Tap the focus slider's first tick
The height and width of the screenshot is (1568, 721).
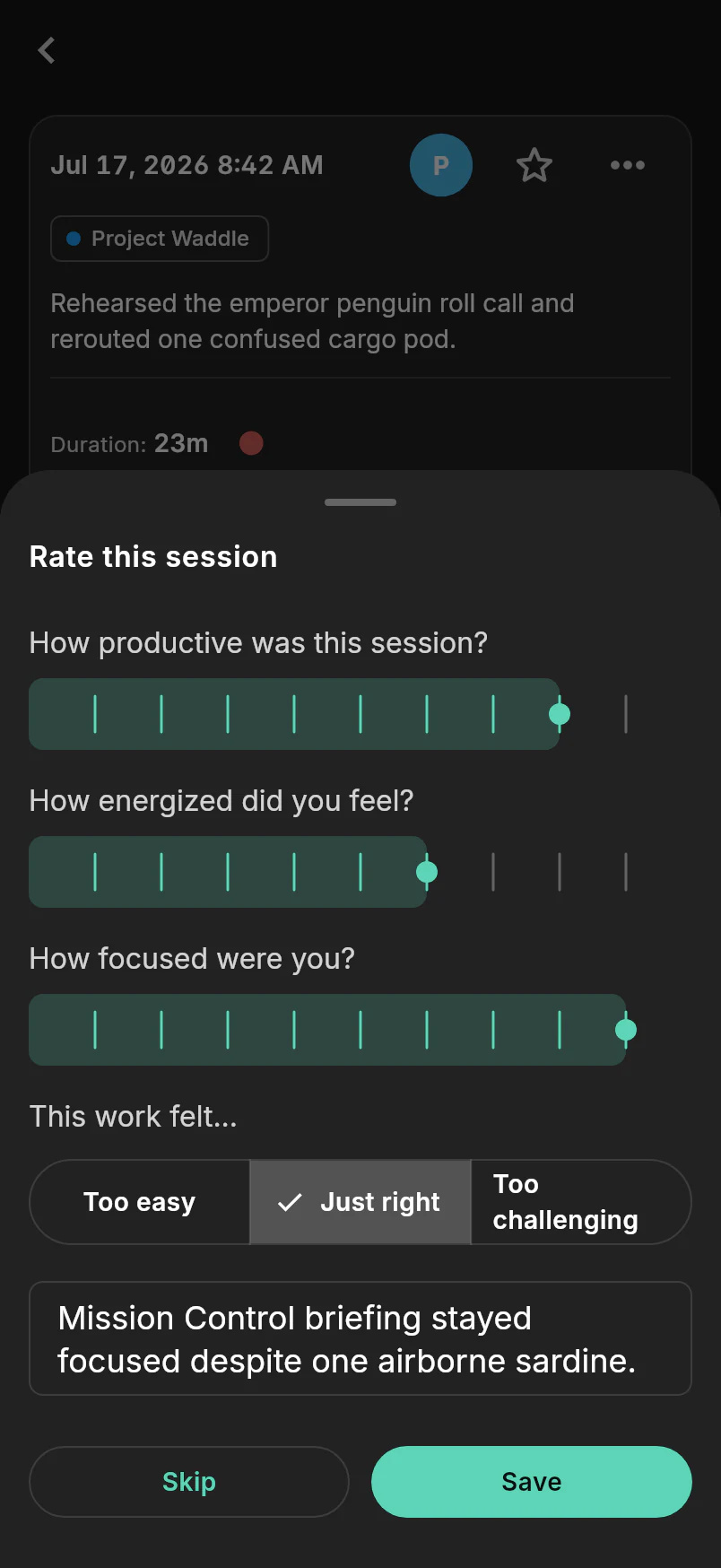(x=95, y=1030)
